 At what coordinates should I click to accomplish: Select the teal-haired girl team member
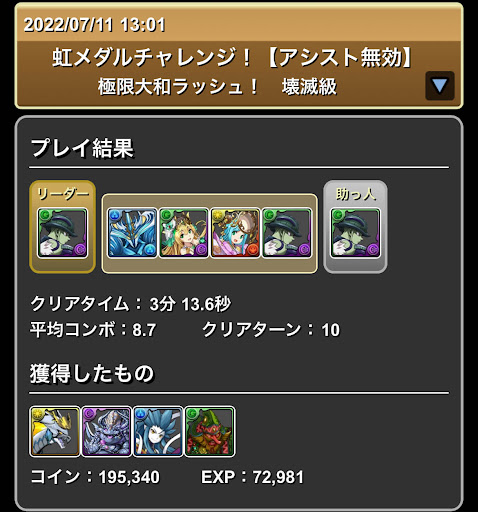(235, 233)
